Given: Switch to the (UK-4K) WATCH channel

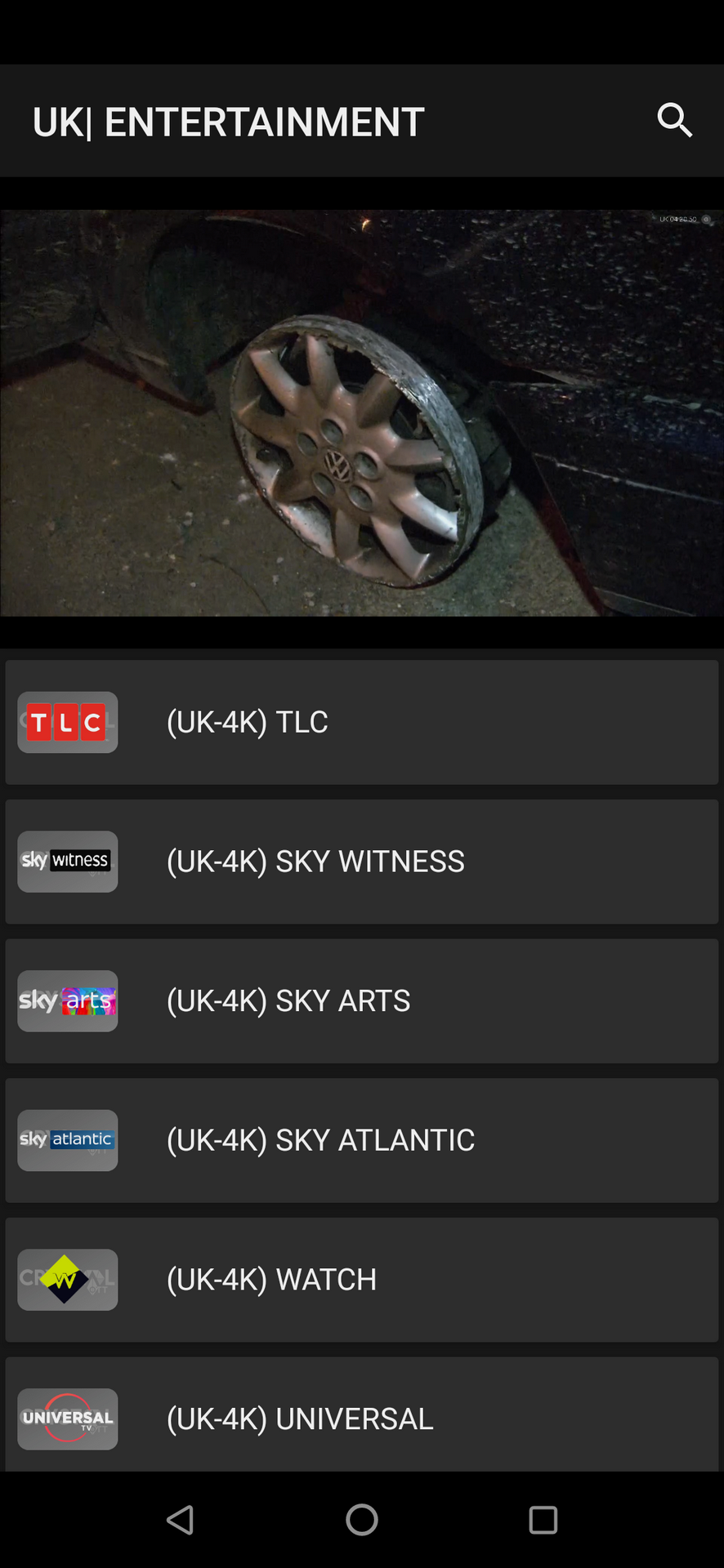Looking at the screenshot, I should pos(362,1280).
